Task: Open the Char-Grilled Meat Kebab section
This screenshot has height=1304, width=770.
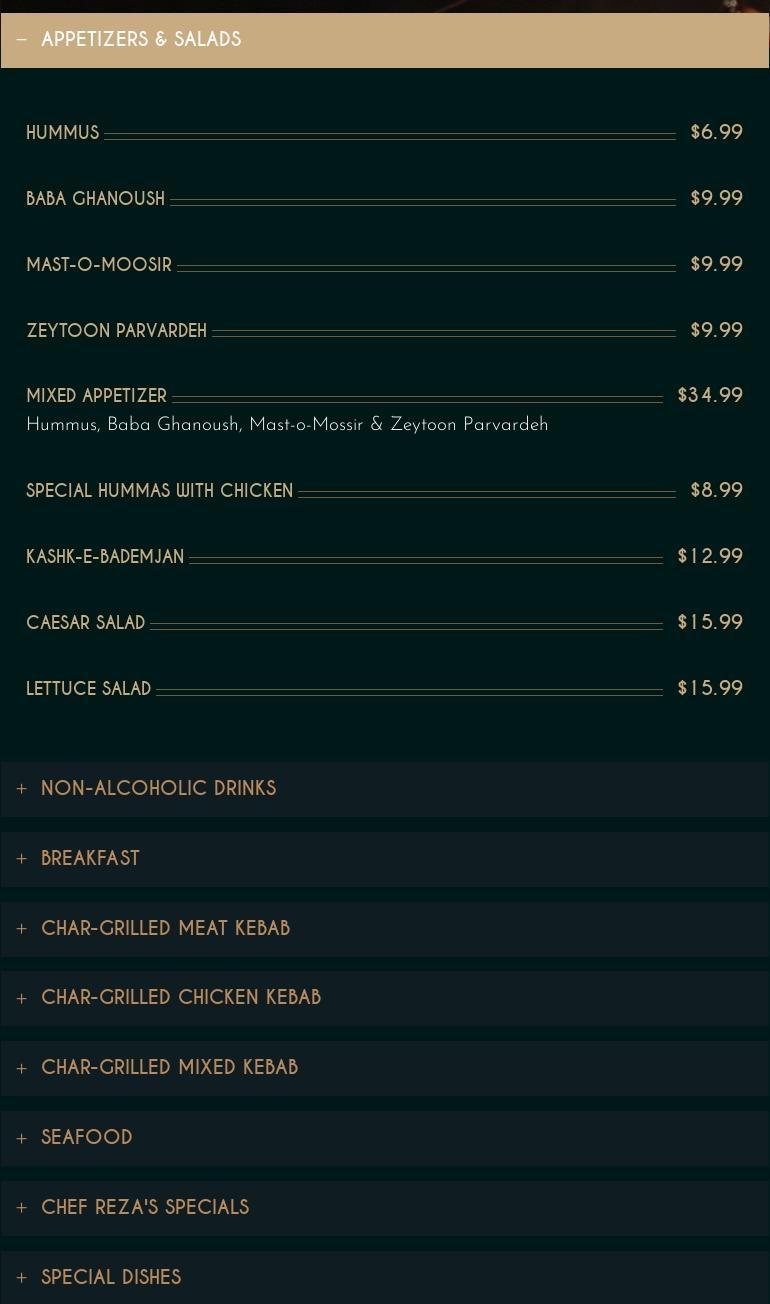Action: click(165, 929)
